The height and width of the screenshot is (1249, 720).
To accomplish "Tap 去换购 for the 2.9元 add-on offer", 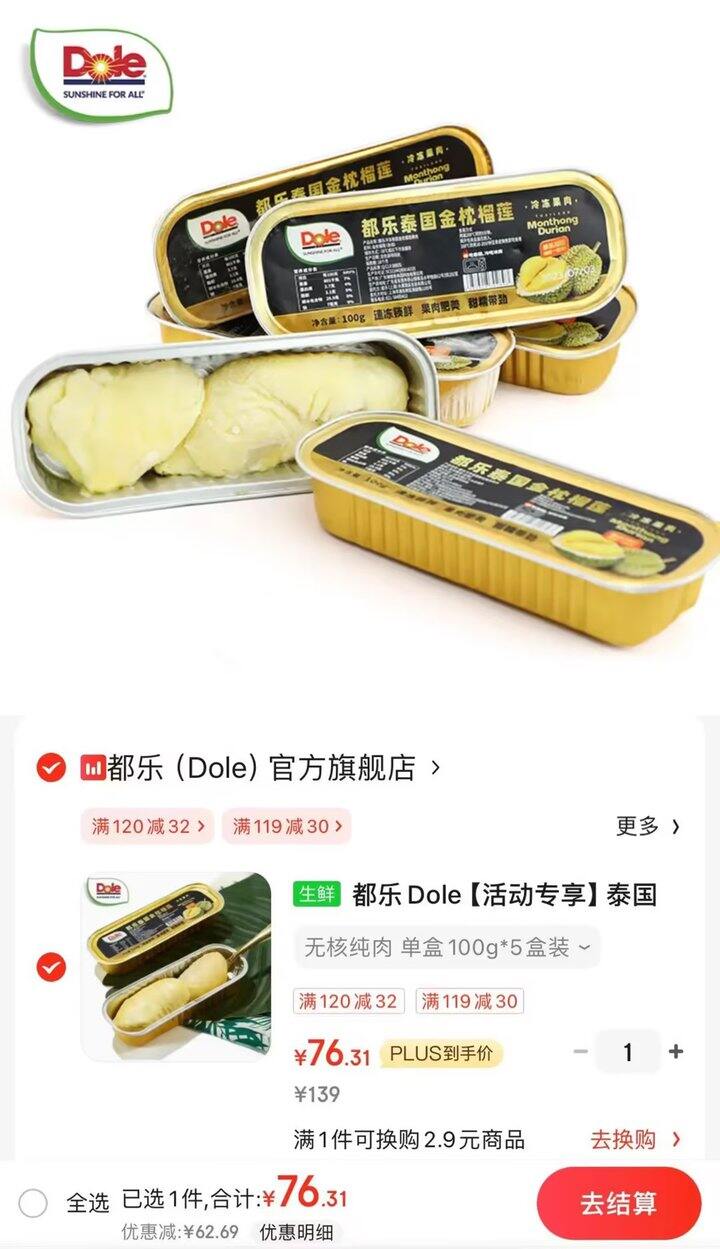I will pos(635,1139).
